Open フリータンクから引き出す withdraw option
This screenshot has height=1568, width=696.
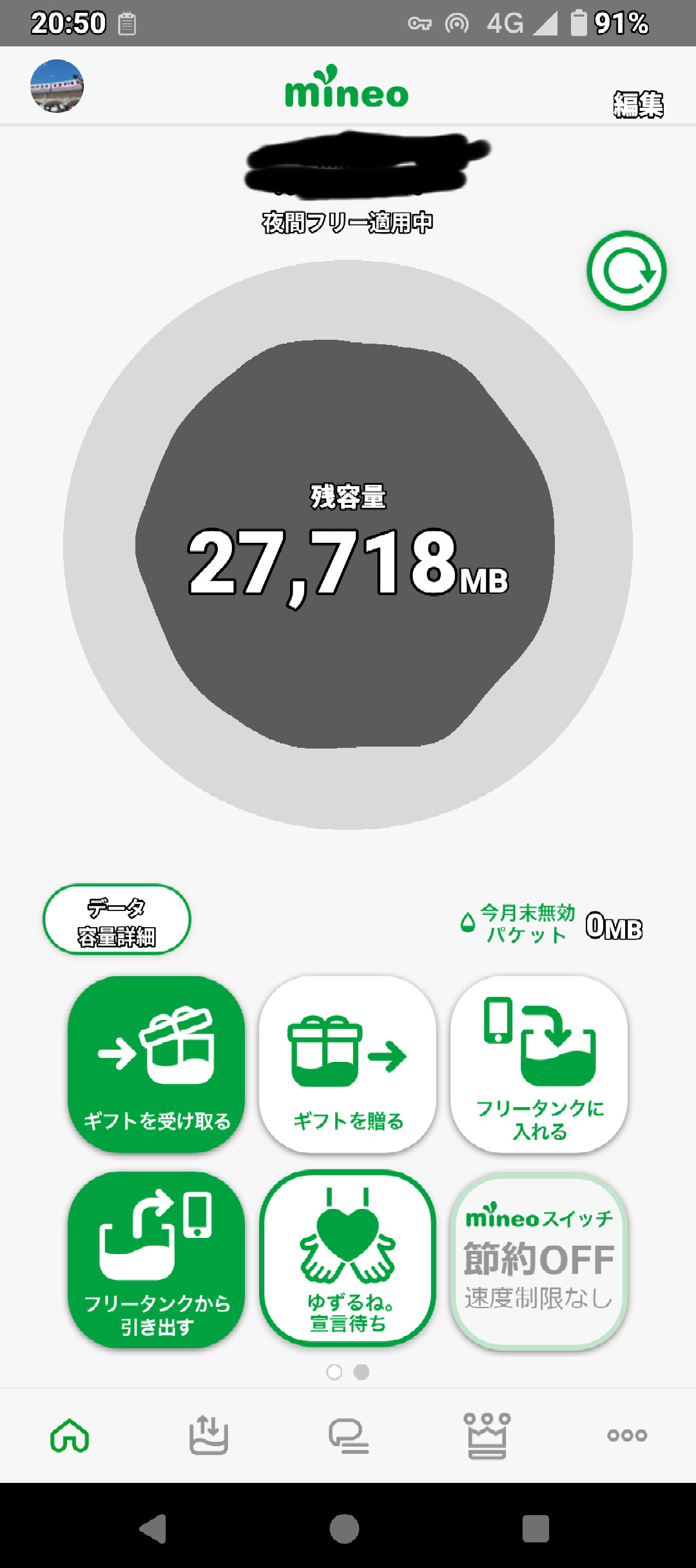[x=157, y=1260]
